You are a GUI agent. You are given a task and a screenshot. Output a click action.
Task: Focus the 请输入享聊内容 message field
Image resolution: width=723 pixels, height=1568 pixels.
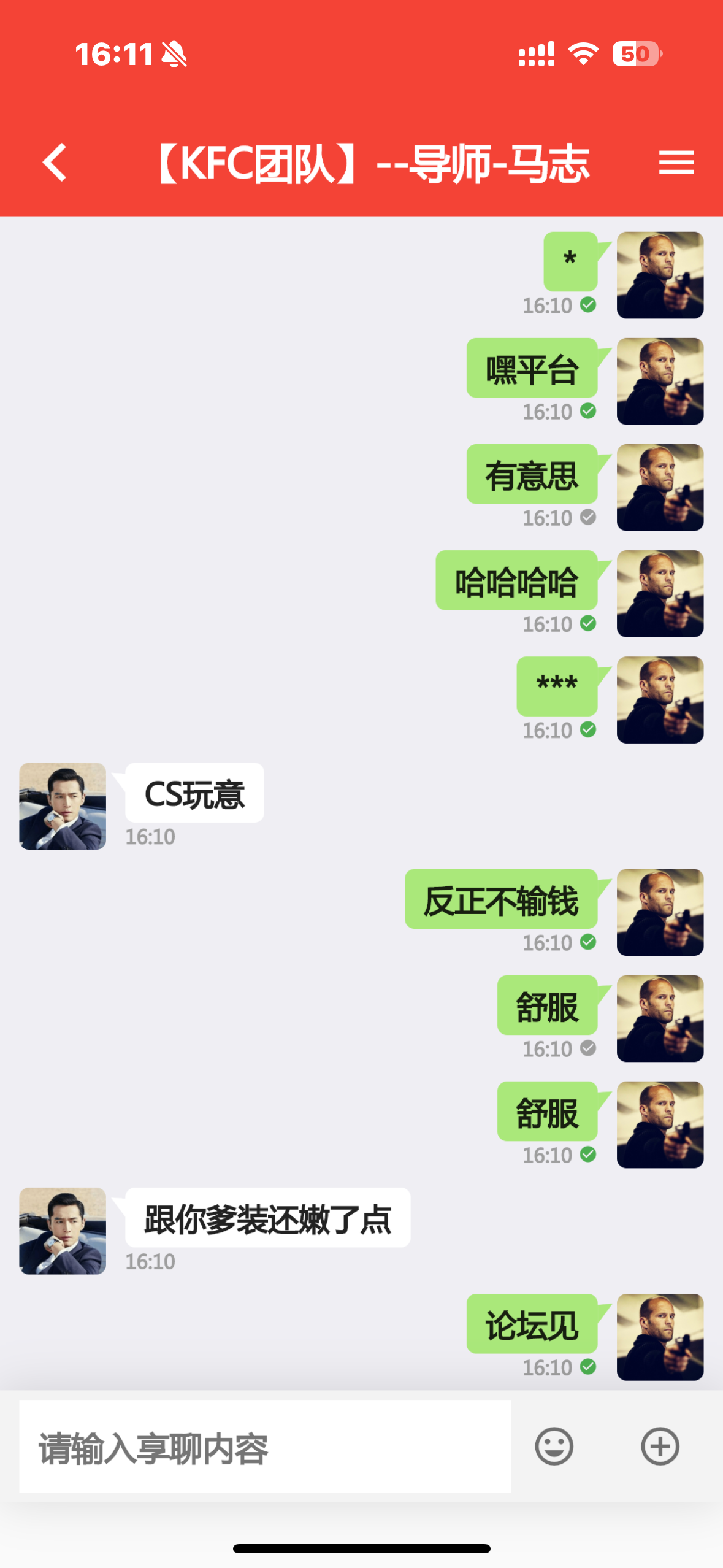coord(264,1447)
